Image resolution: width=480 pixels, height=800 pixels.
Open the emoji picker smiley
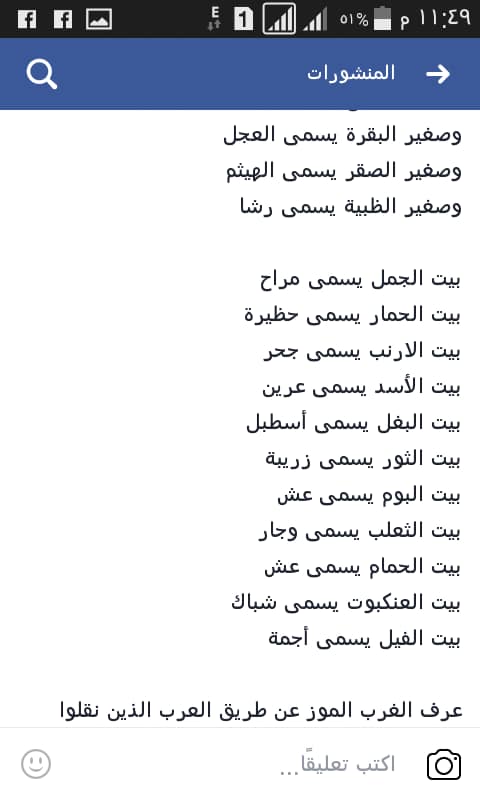pos(36,764)
